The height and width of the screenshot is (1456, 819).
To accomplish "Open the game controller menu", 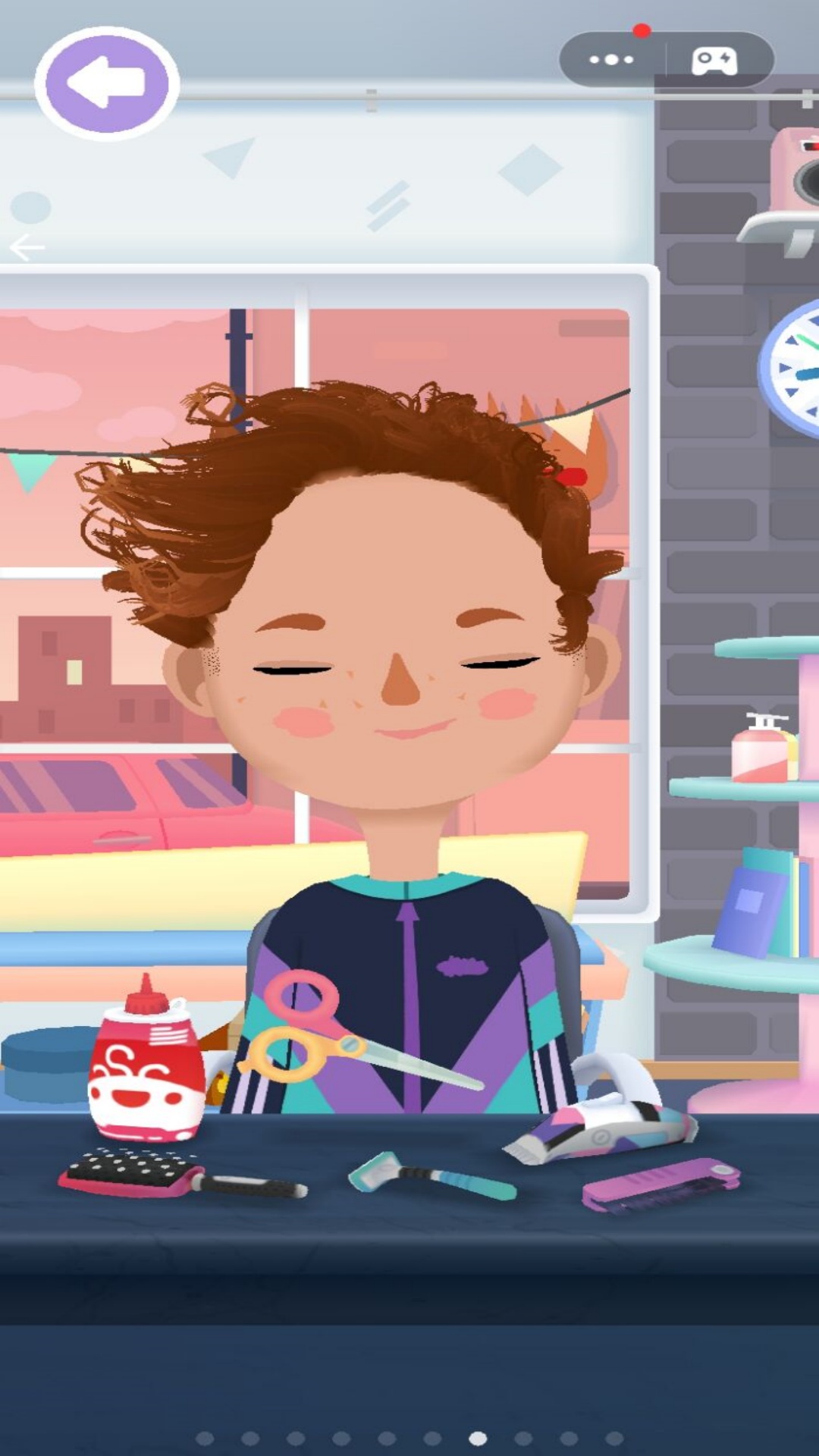I will coord(714,60).
